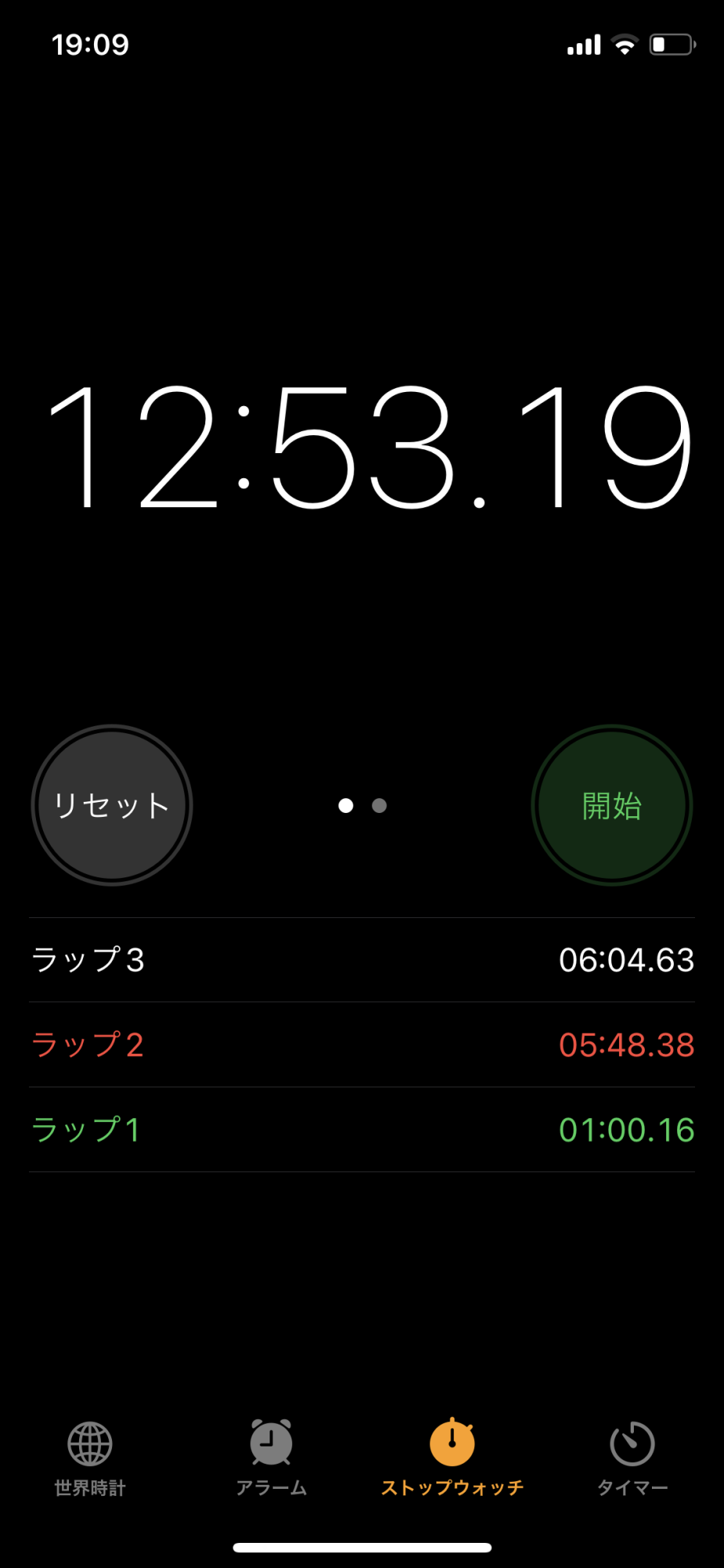724x1568 pixels.
Task: Select the ストップウォッチ tab
Action: coord(452,1458)
